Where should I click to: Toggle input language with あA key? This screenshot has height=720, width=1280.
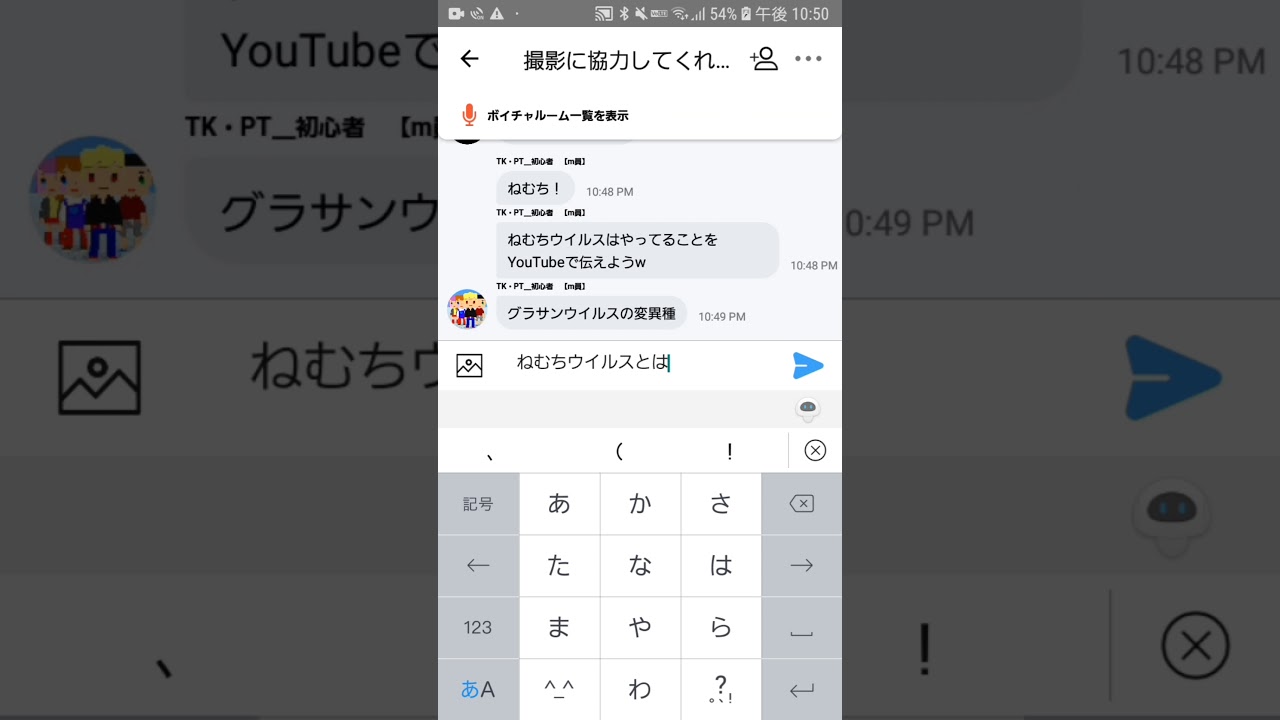(x=478, y=689)
